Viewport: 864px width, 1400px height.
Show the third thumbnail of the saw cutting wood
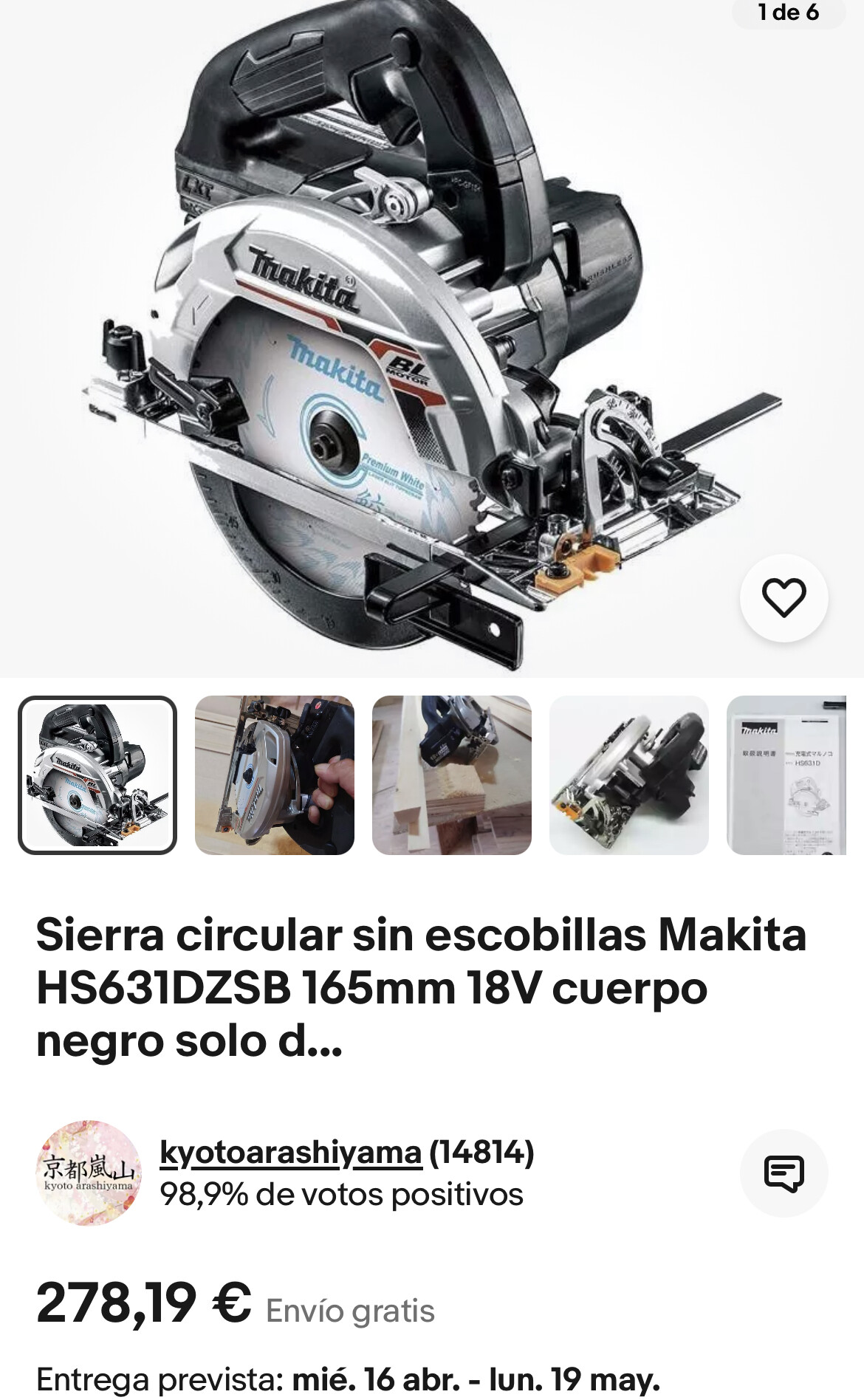[x=452, y=775]
